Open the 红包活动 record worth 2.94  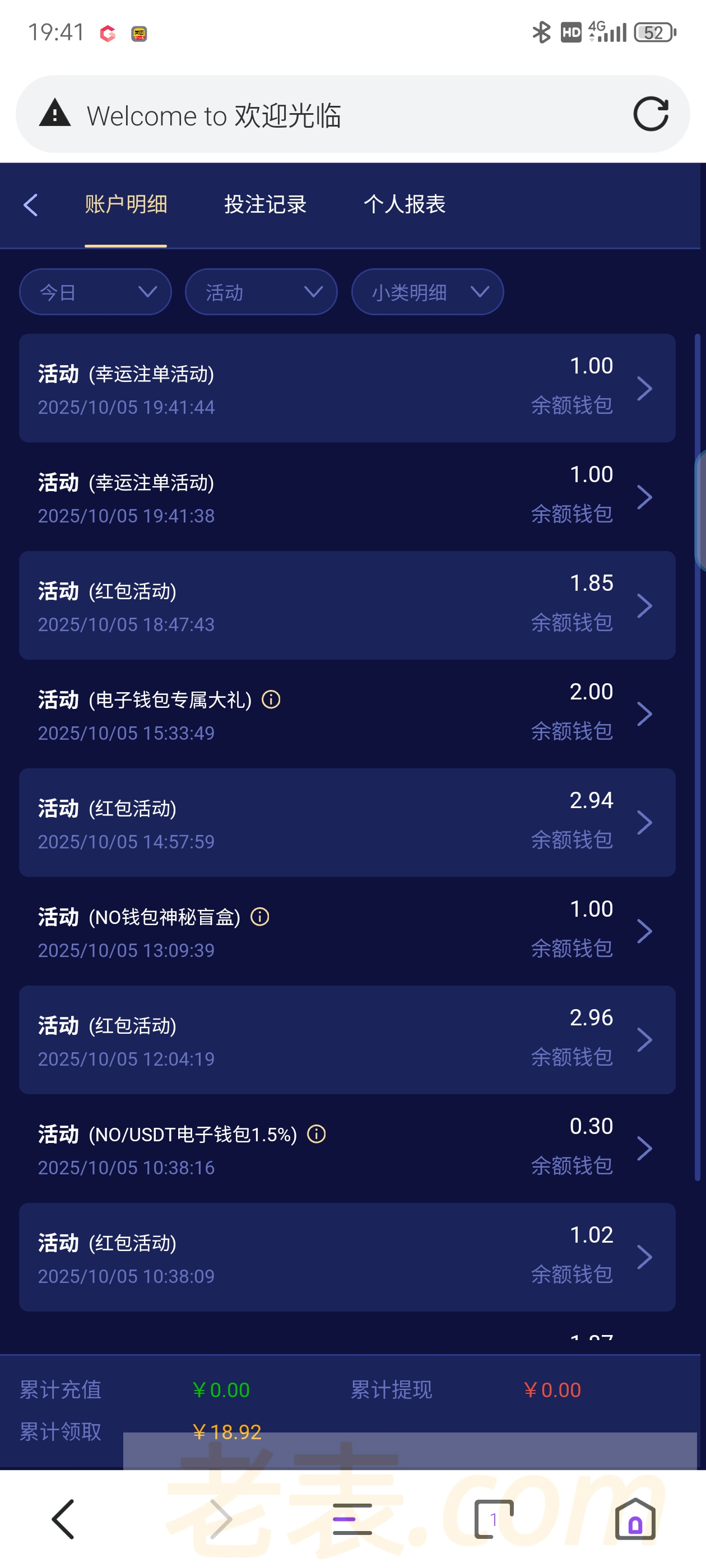pos(347,822)
